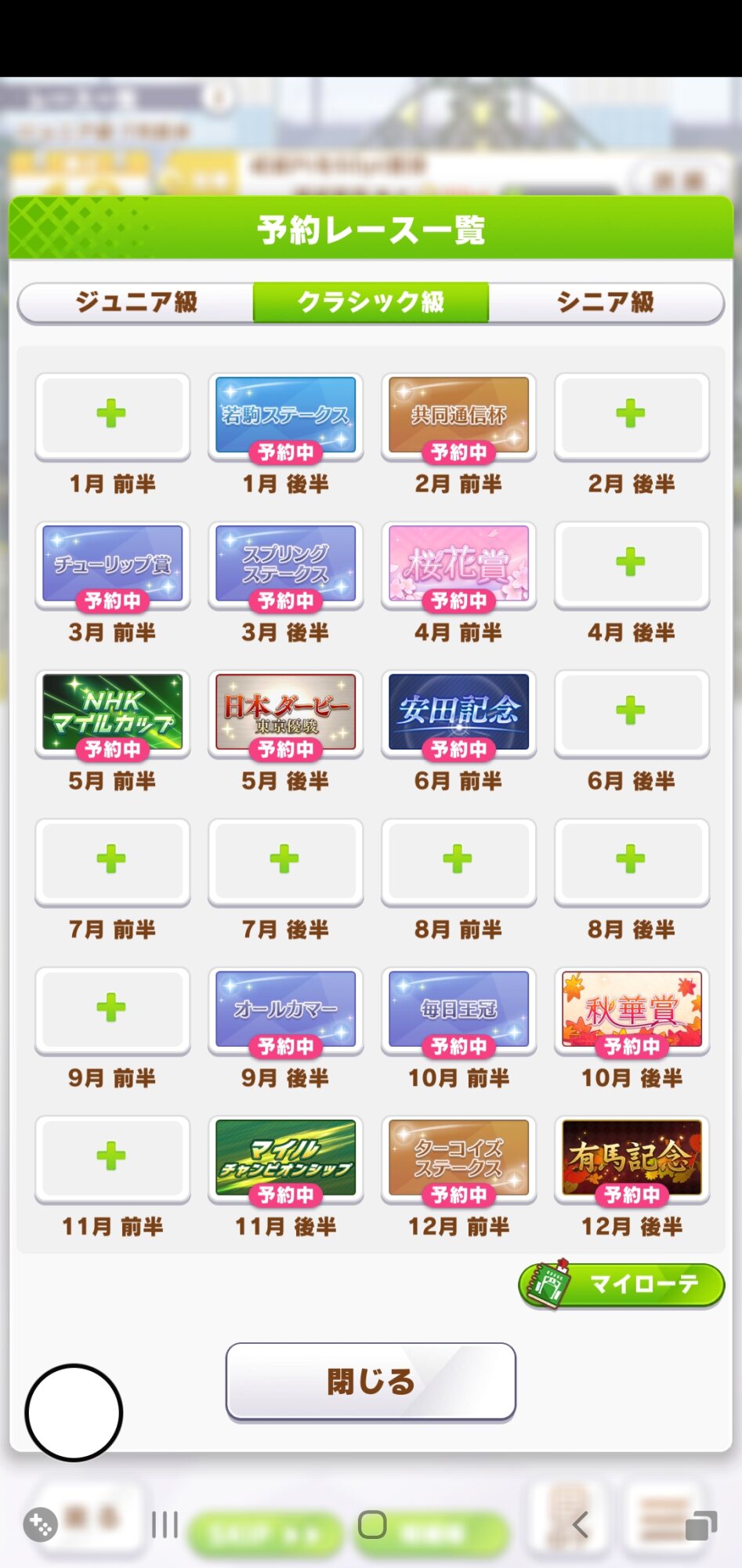Screen dimensions: 742x1568
Task: Open マイローテ rotation list
Action: [x=621, y=1284]
